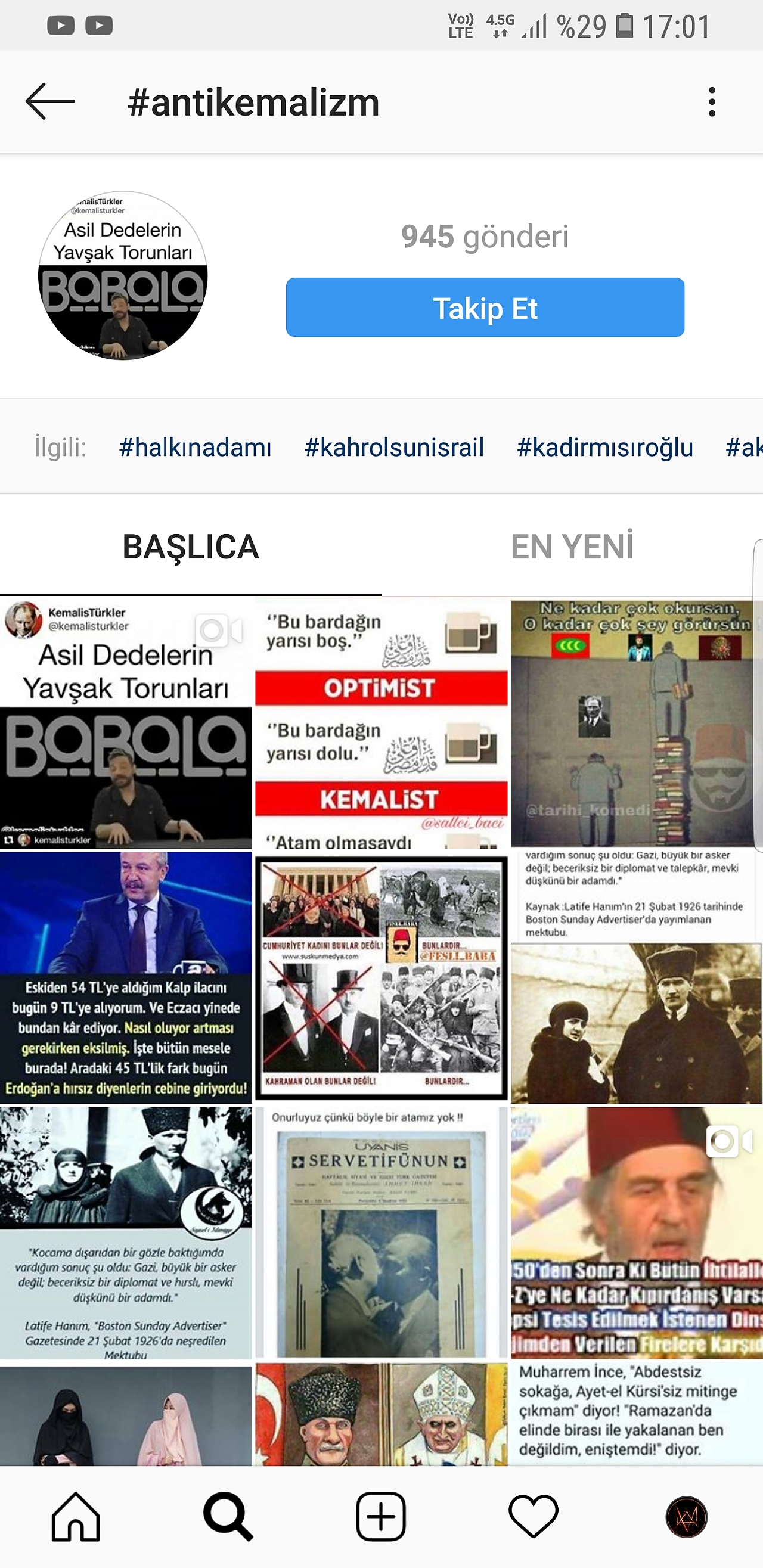Open the post about 54 TL heart medicine
This screenshot has height=1568, width=763.
click(126, 977)
